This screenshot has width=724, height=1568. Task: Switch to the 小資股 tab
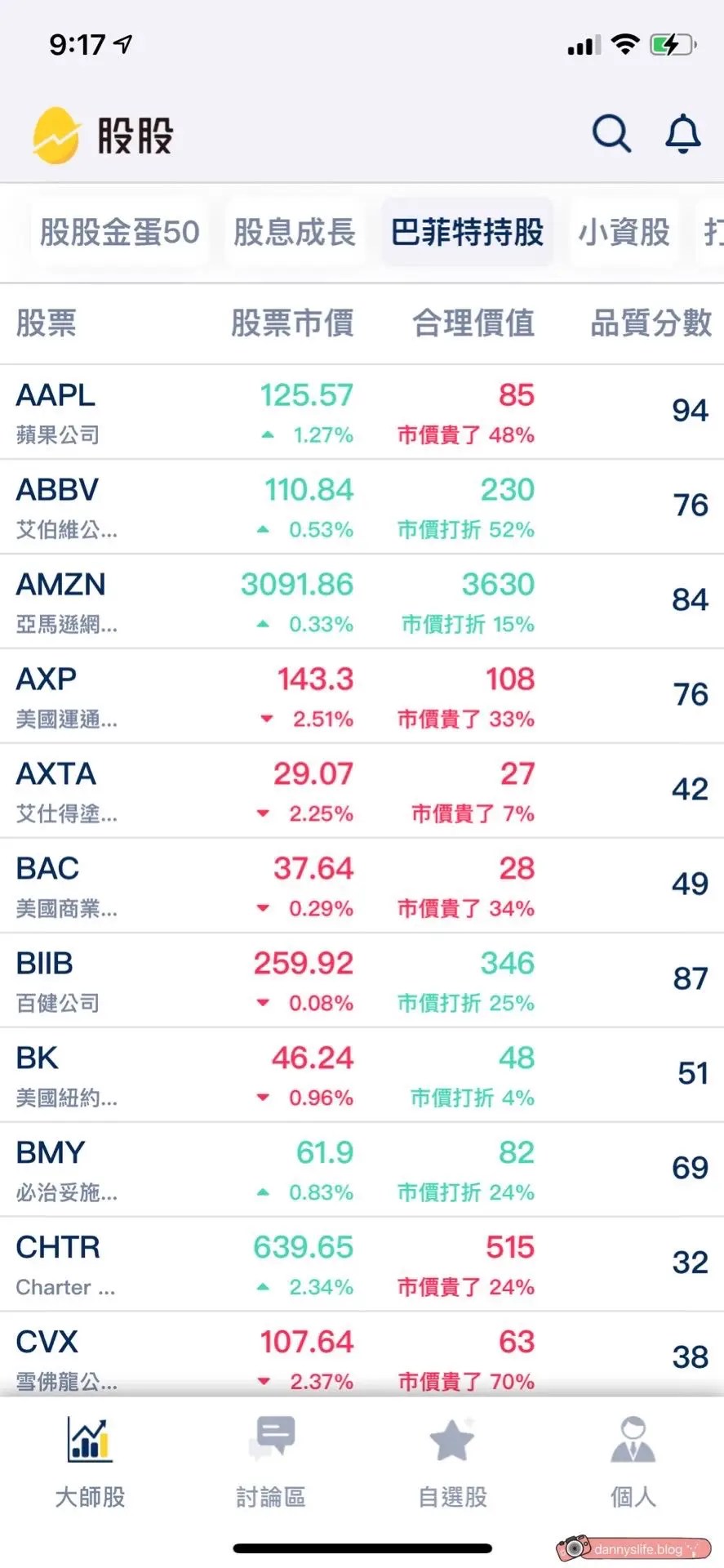tap(624, 232)
